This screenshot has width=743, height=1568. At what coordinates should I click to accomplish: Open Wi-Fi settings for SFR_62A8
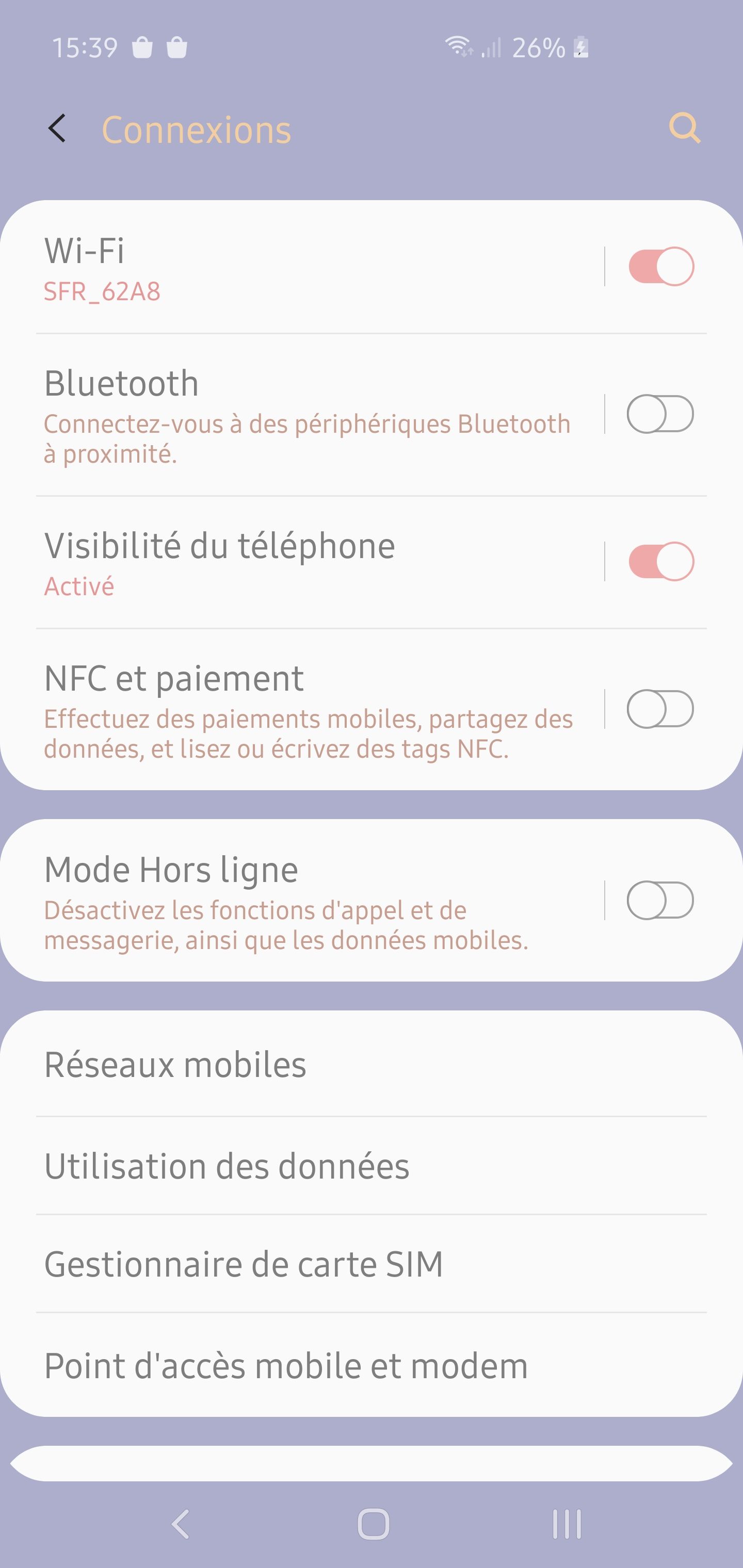(304, 268)
